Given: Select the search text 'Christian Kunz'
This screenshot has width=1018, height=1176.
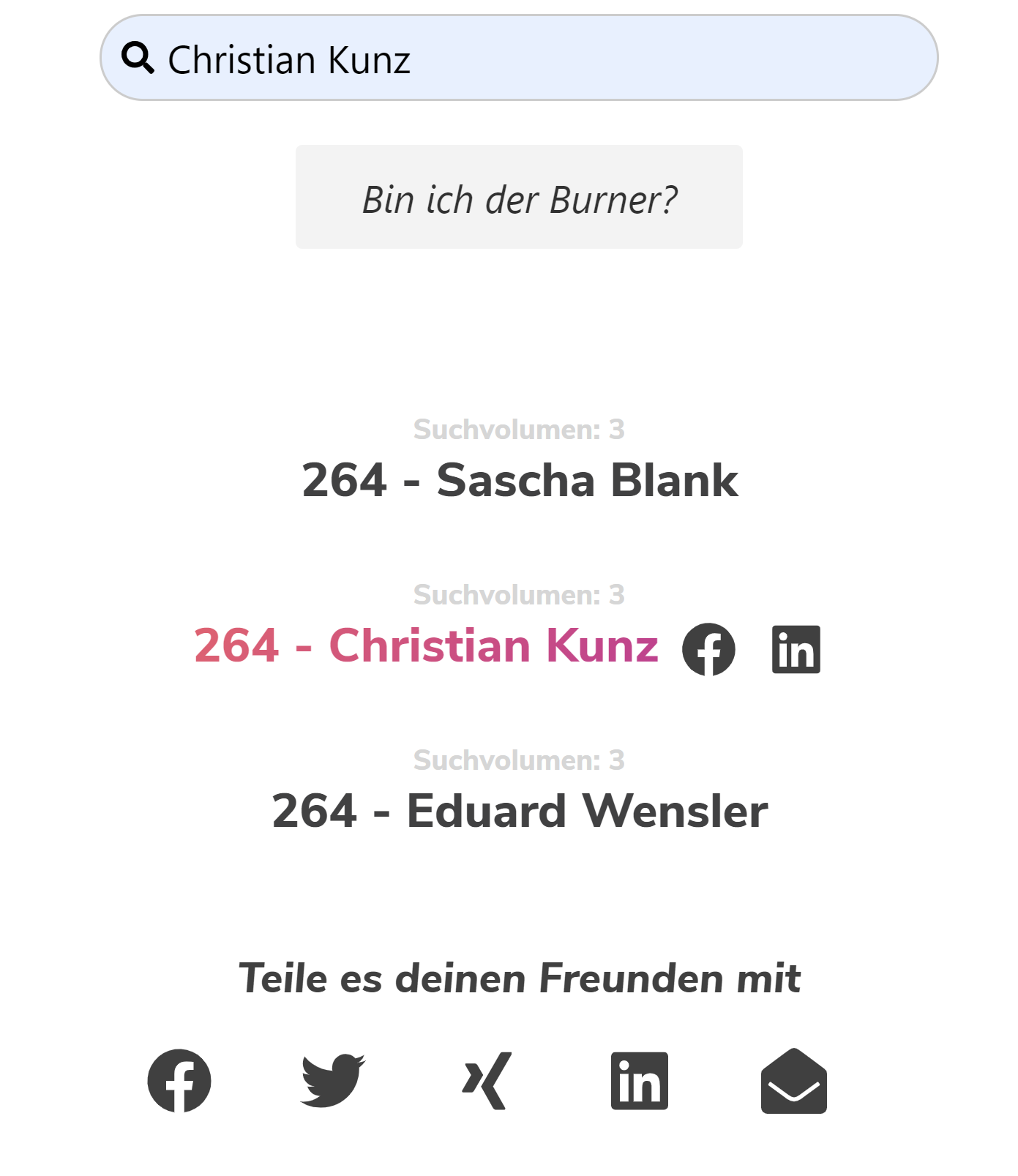Looking at the screenshot, I should [288, 61].
